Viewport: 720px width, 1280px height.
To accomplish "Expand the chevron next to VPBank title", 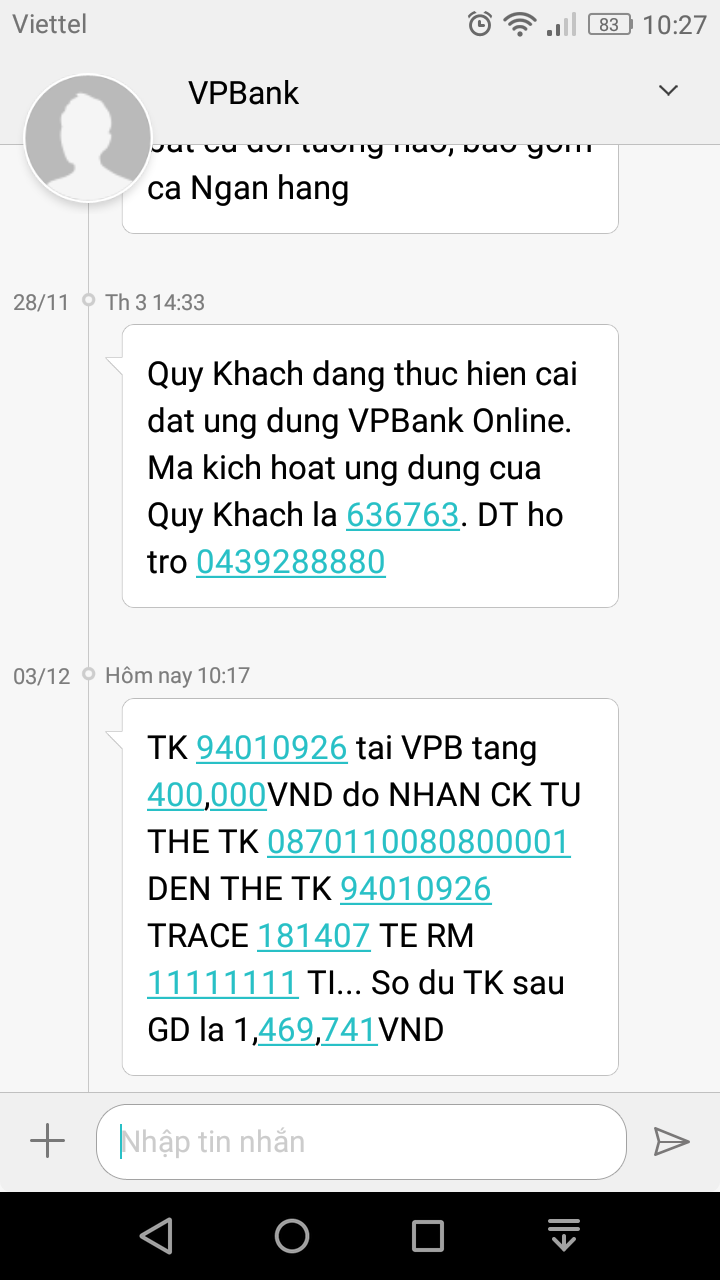I will (x=667, y=90).
